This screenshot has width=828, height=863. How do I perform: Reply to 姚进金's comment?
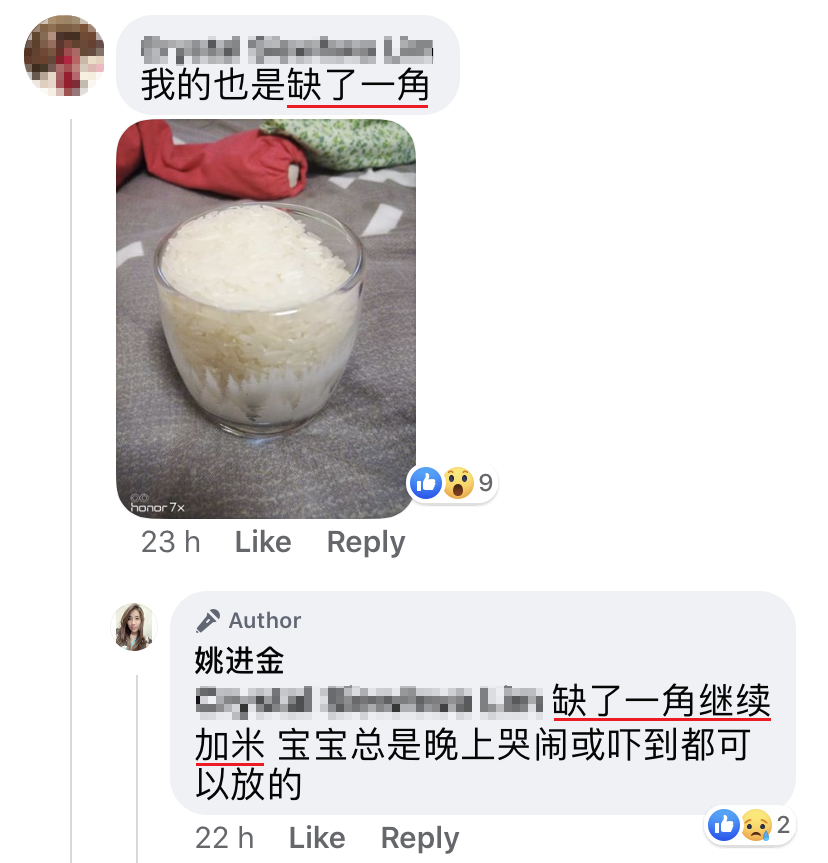point(420,837)
